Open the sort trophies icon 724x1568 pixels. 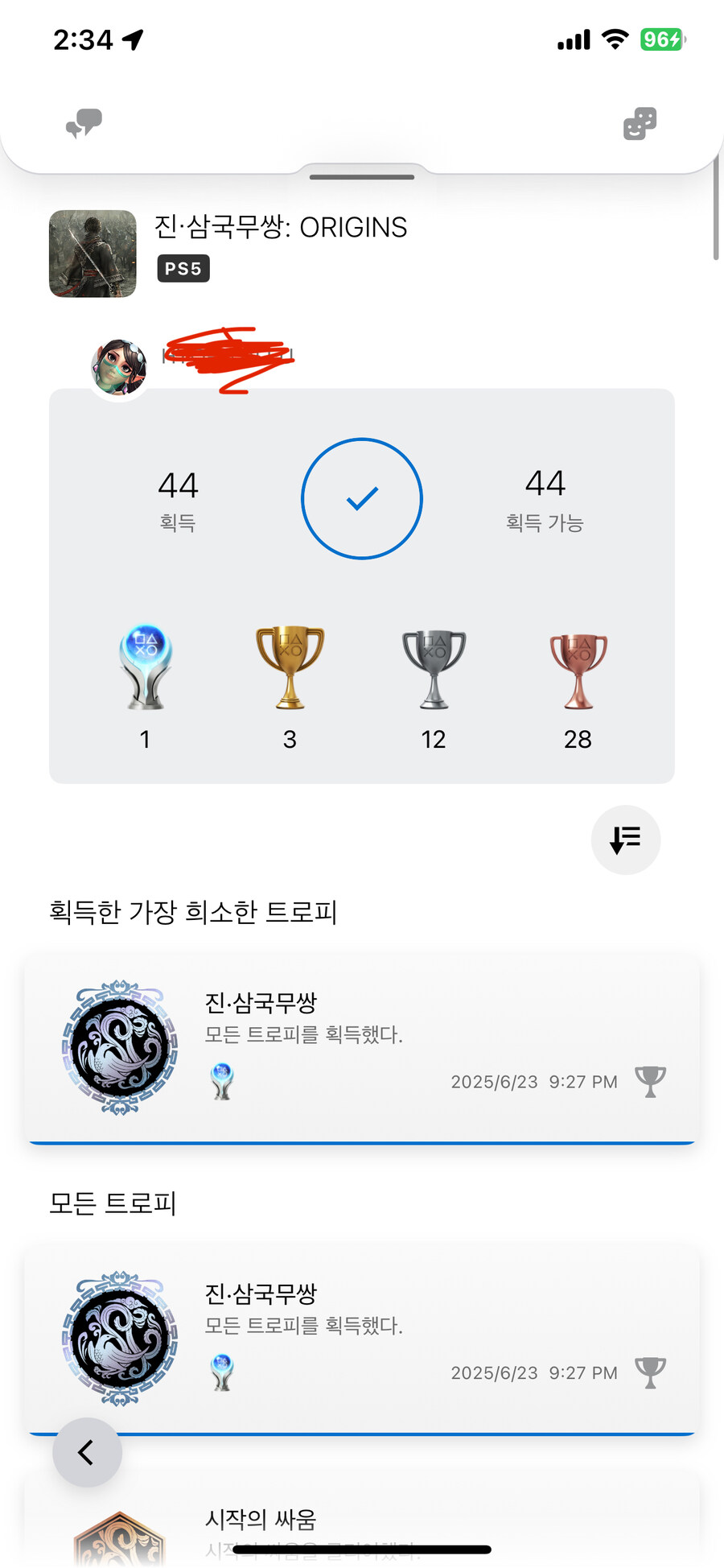[x=626, y=840]
